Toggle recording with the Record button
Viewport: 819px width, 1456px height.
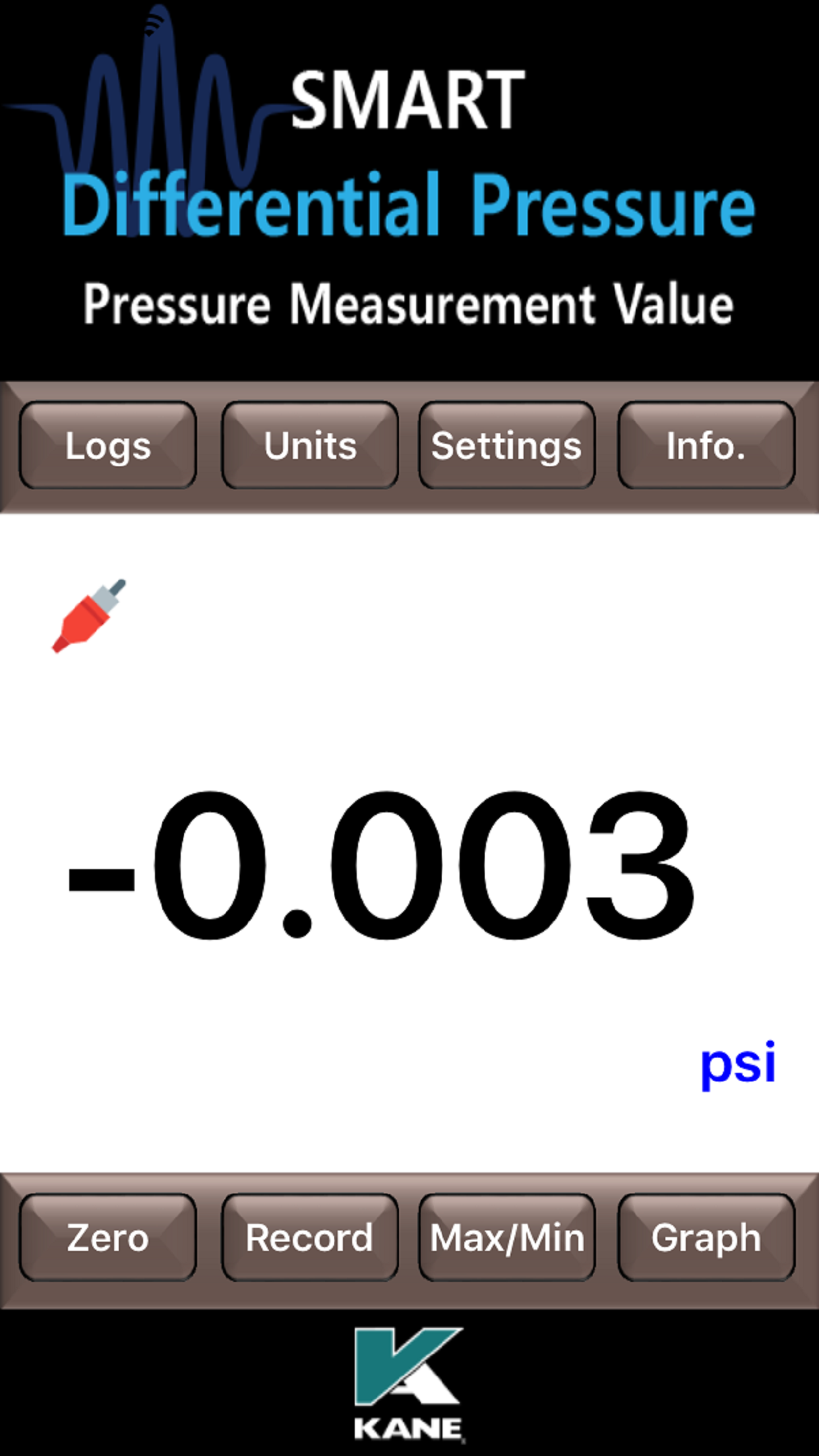pyautogui.click(x=309, y=1237)
